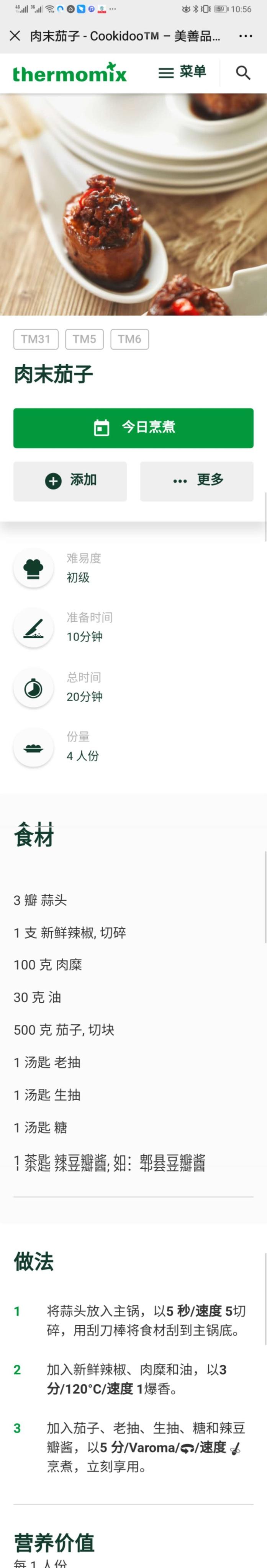The image size is (267, 1568).
Task: Open the 更多 options
Action: pos(197,481)
